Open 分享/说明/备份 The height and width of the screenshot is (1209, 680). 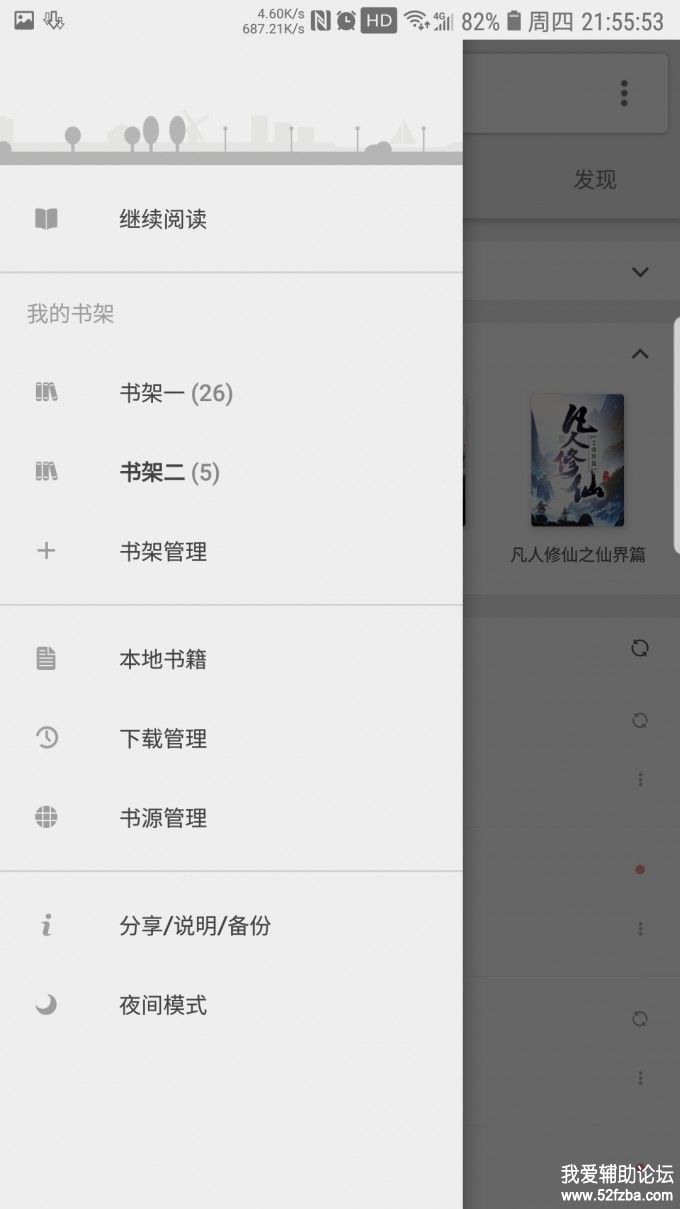[194, 925]
